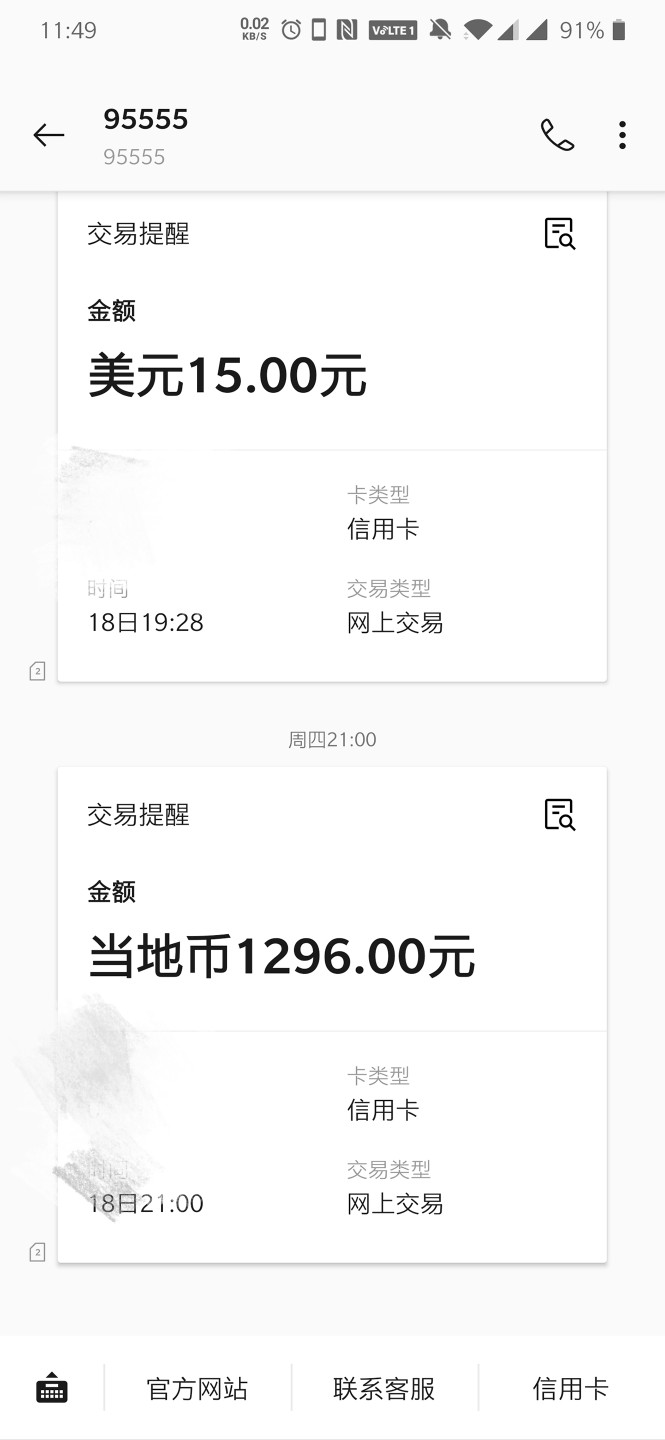Call the number 95555
The width and height of the screenshot is (665, 1440).
click(x=557, y=135)
